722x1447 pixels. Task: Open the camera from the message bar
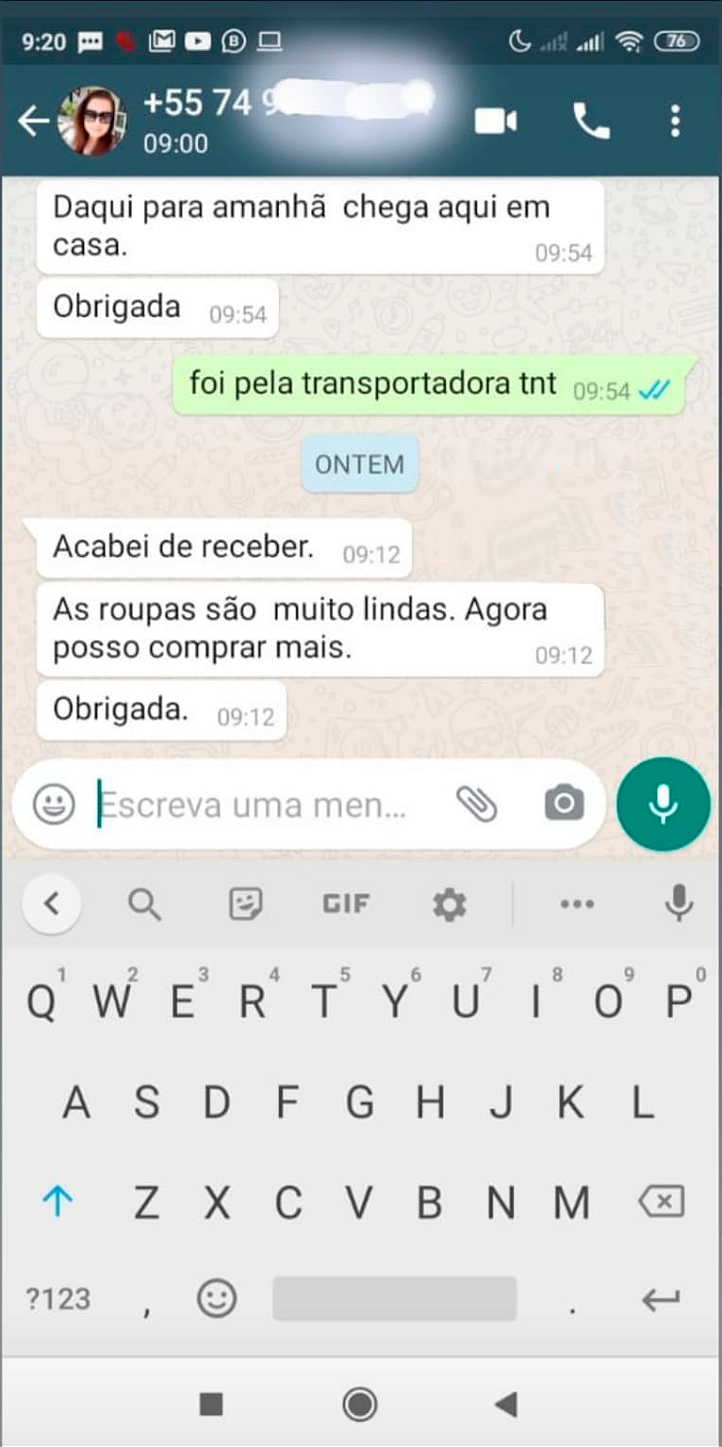click(564, 803)
